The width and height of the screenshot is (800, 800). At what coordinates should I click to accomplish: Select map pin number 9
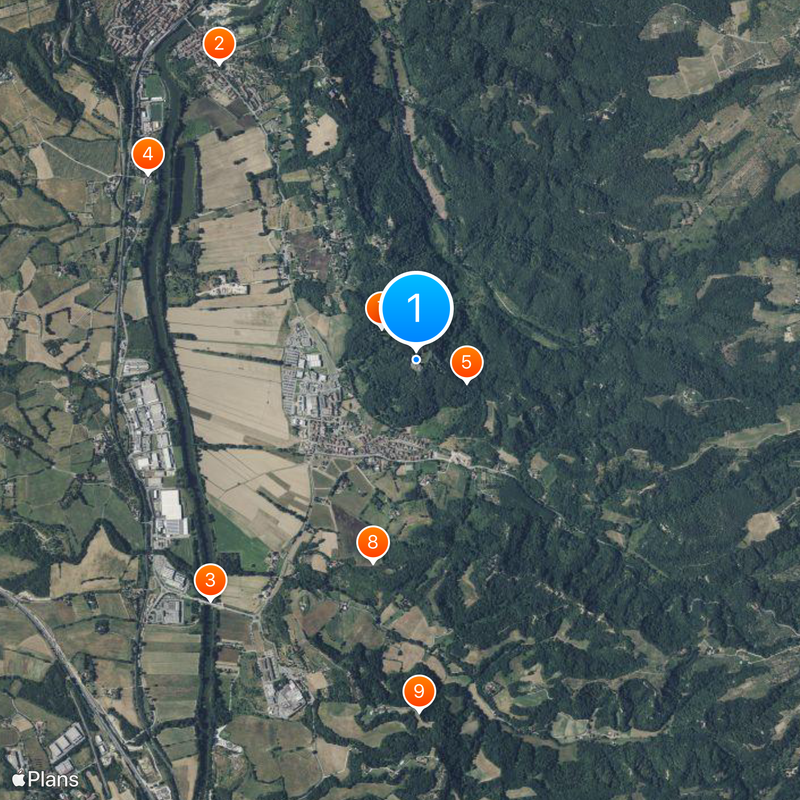[419, 691]
